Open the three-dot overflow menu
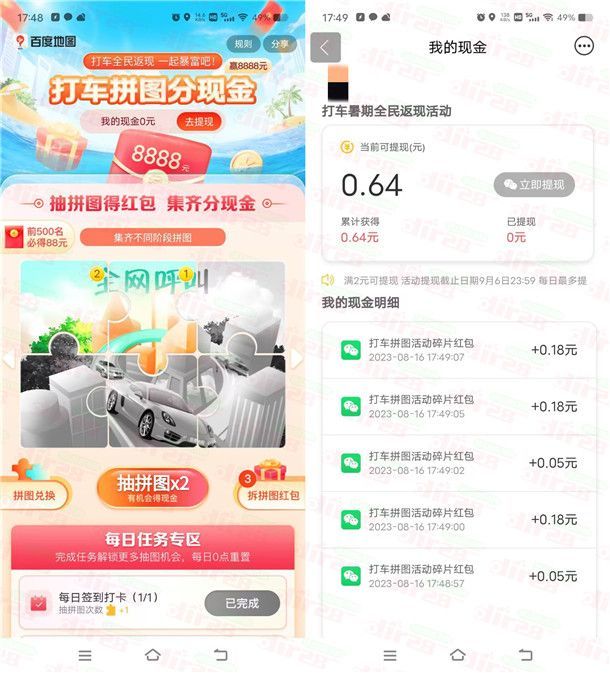Screen dimensions: 610x673 point(584,46)
